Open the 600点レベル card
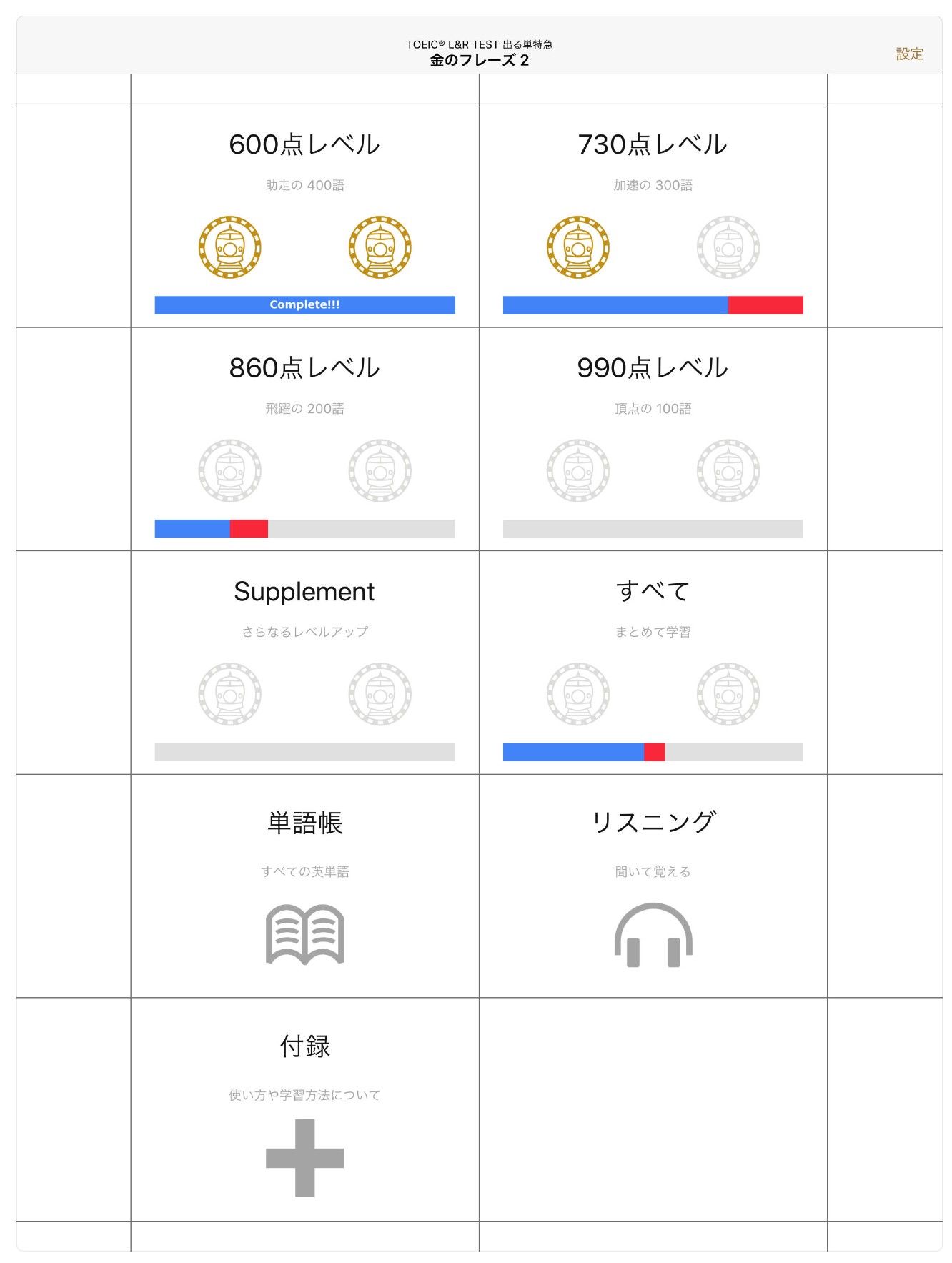The height and width of the screenshot is (1263, 952). point(304,215)
